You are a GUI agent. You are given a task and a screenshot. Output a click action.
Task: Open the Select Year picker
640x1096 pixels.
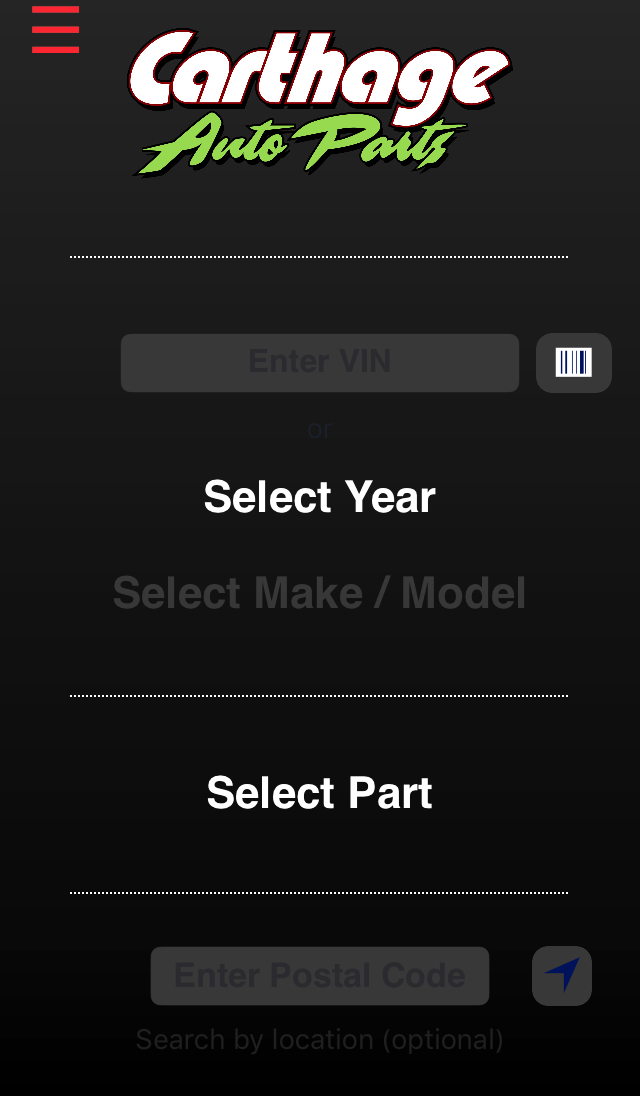[x=319, y=497]
